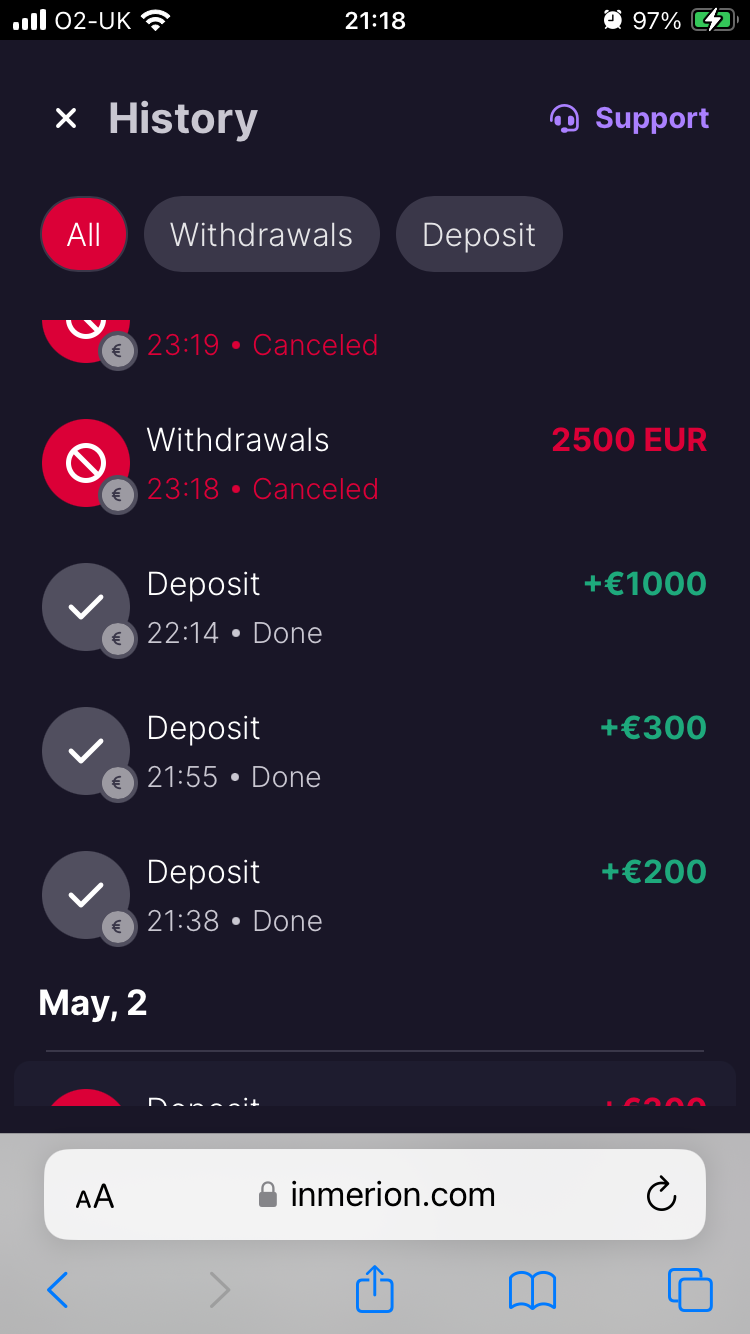Open the +€300 deposit entry
The image size is (750, 1334).
[375, 752]
